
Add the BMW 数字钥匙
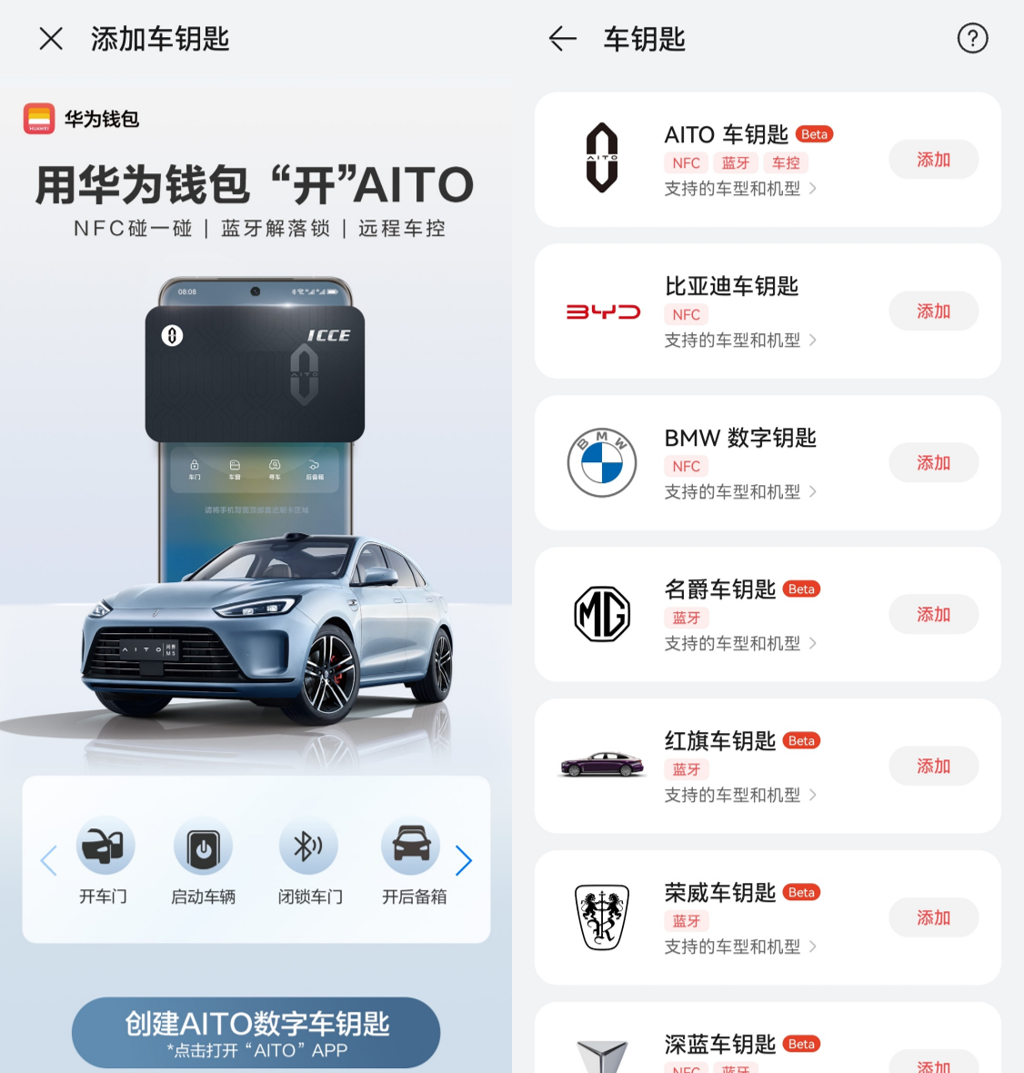[933, 463]
